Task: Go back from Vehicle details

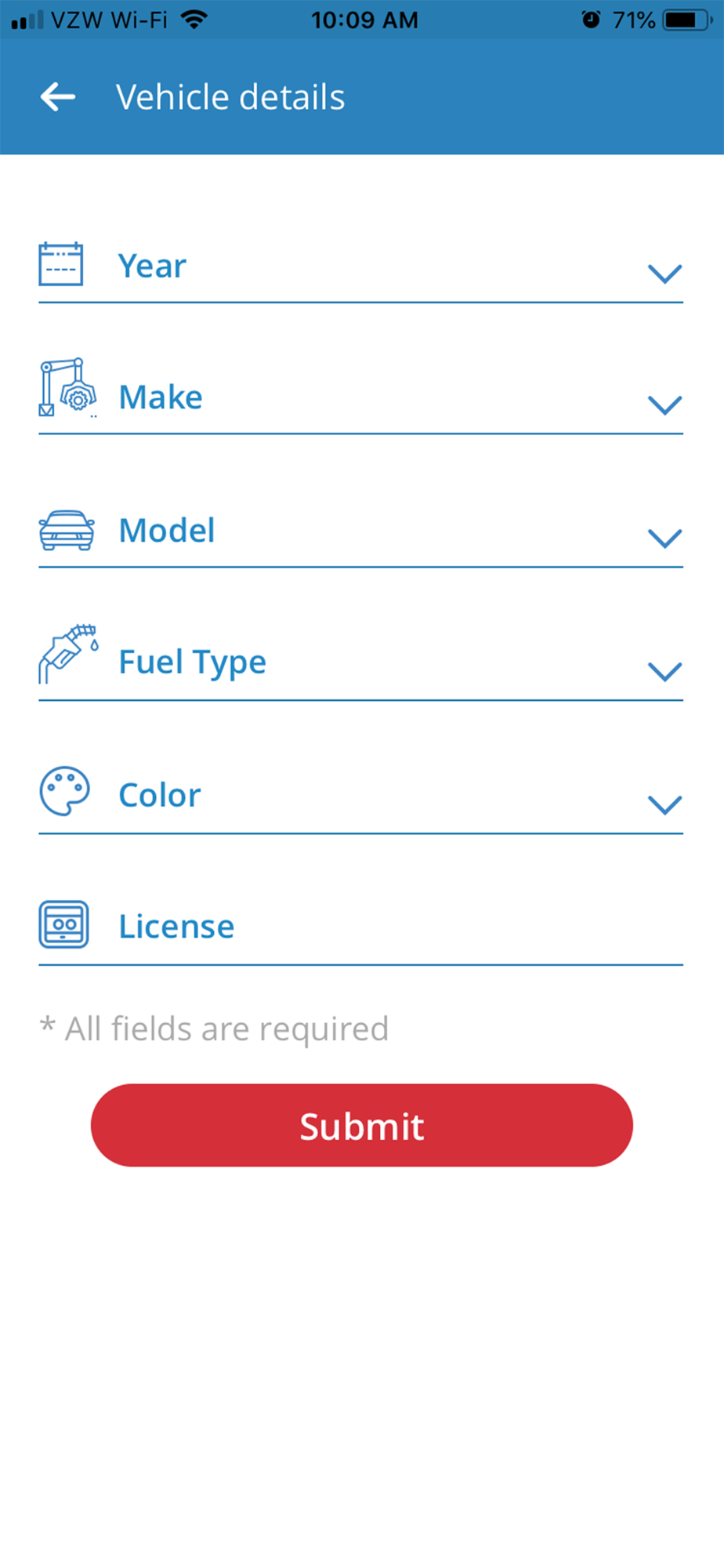Action: click(x=58, y=97)
